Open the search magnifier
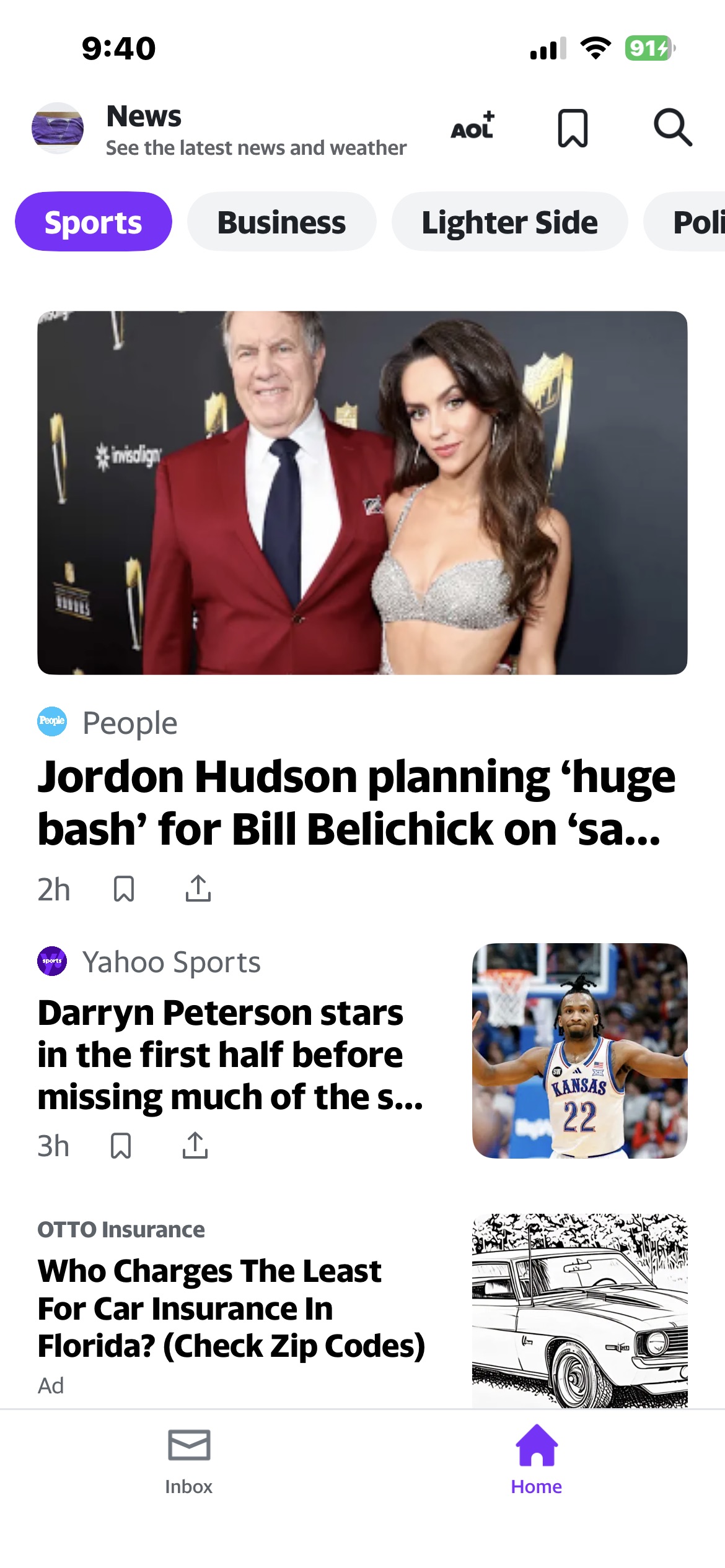 [x=672, y=128]
